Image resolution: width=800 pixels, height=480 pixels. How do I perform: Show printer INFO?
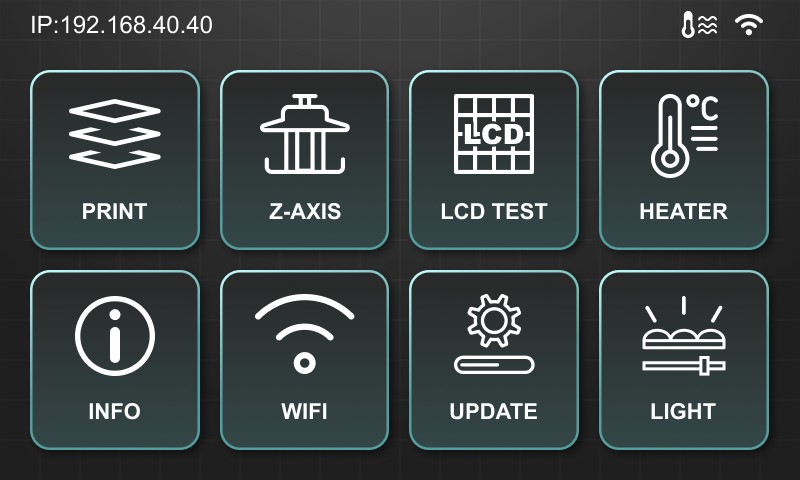(x=115, y=360)
